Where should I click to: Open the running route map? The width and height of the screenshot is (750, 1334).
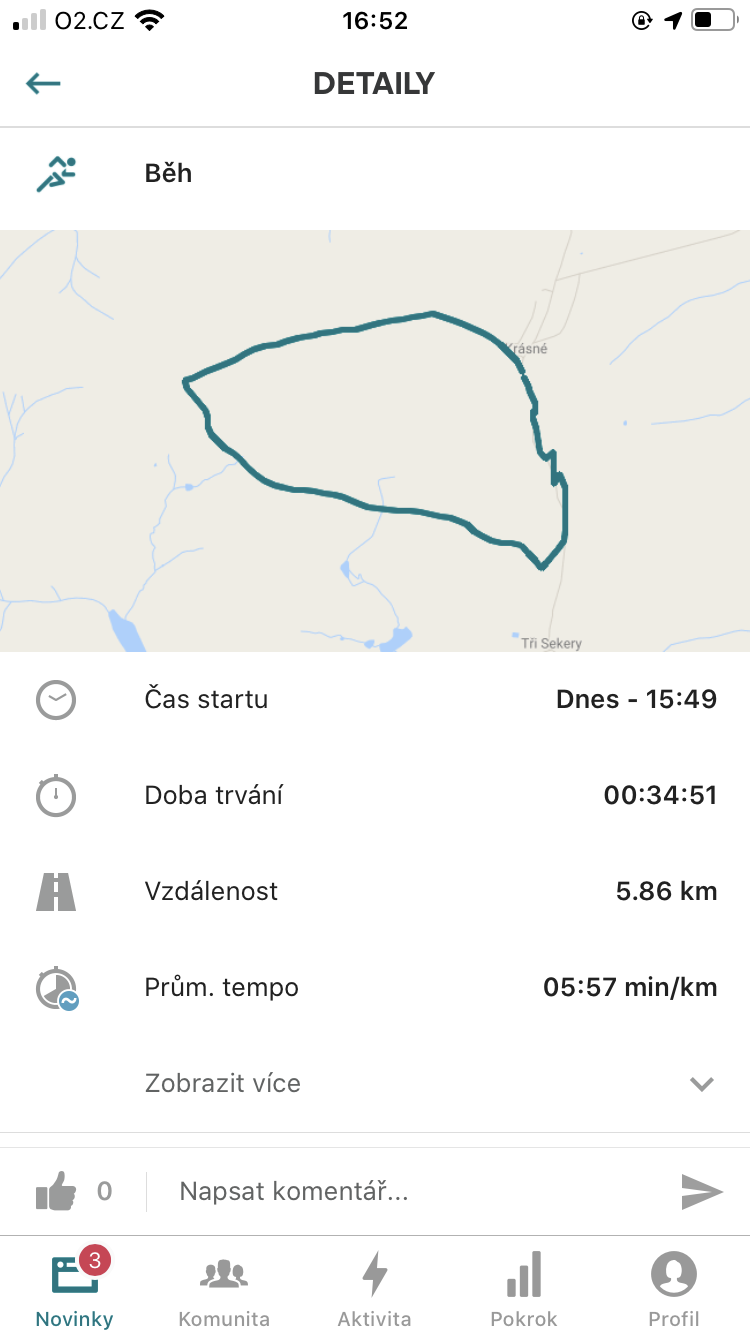[375, 441]
